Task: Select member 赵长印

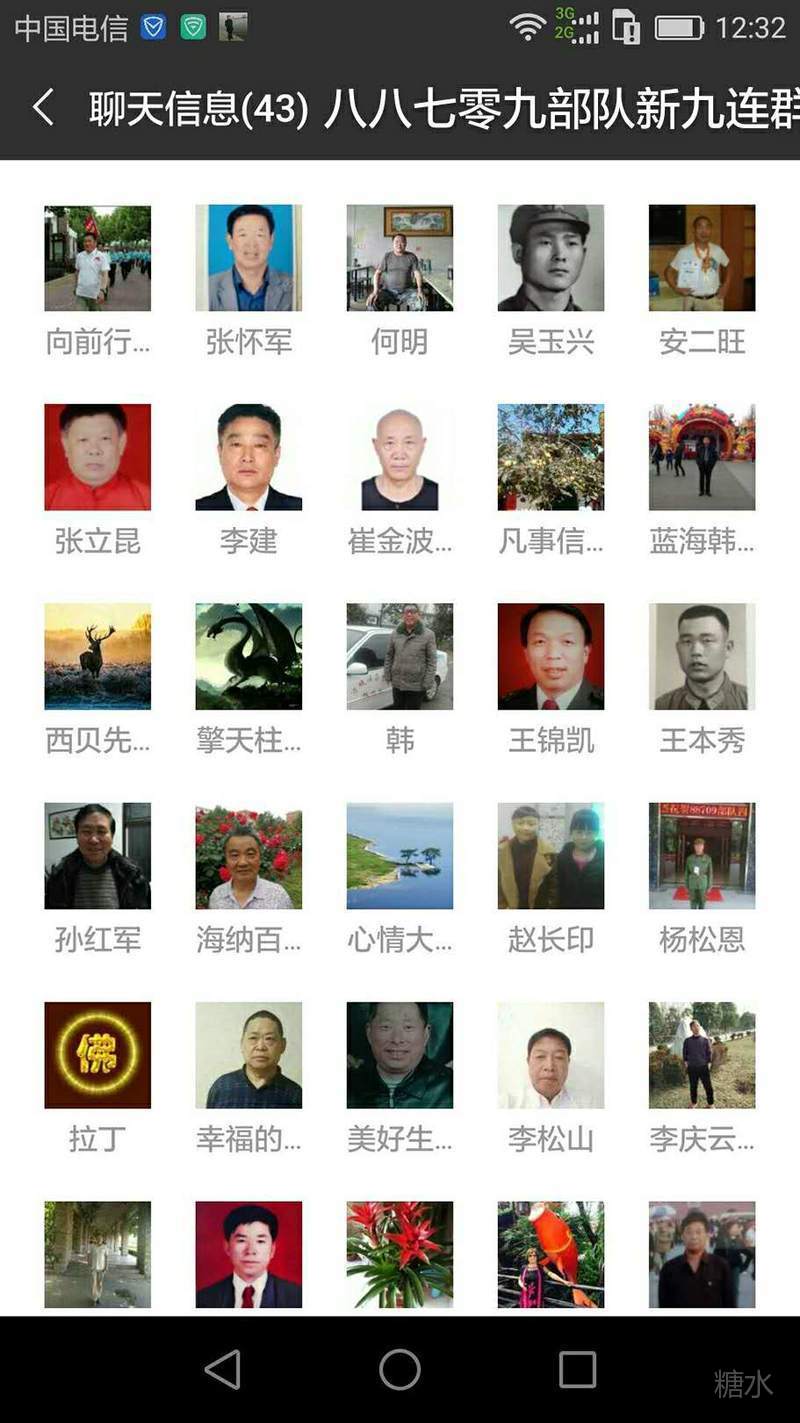Action: (550, 855)
